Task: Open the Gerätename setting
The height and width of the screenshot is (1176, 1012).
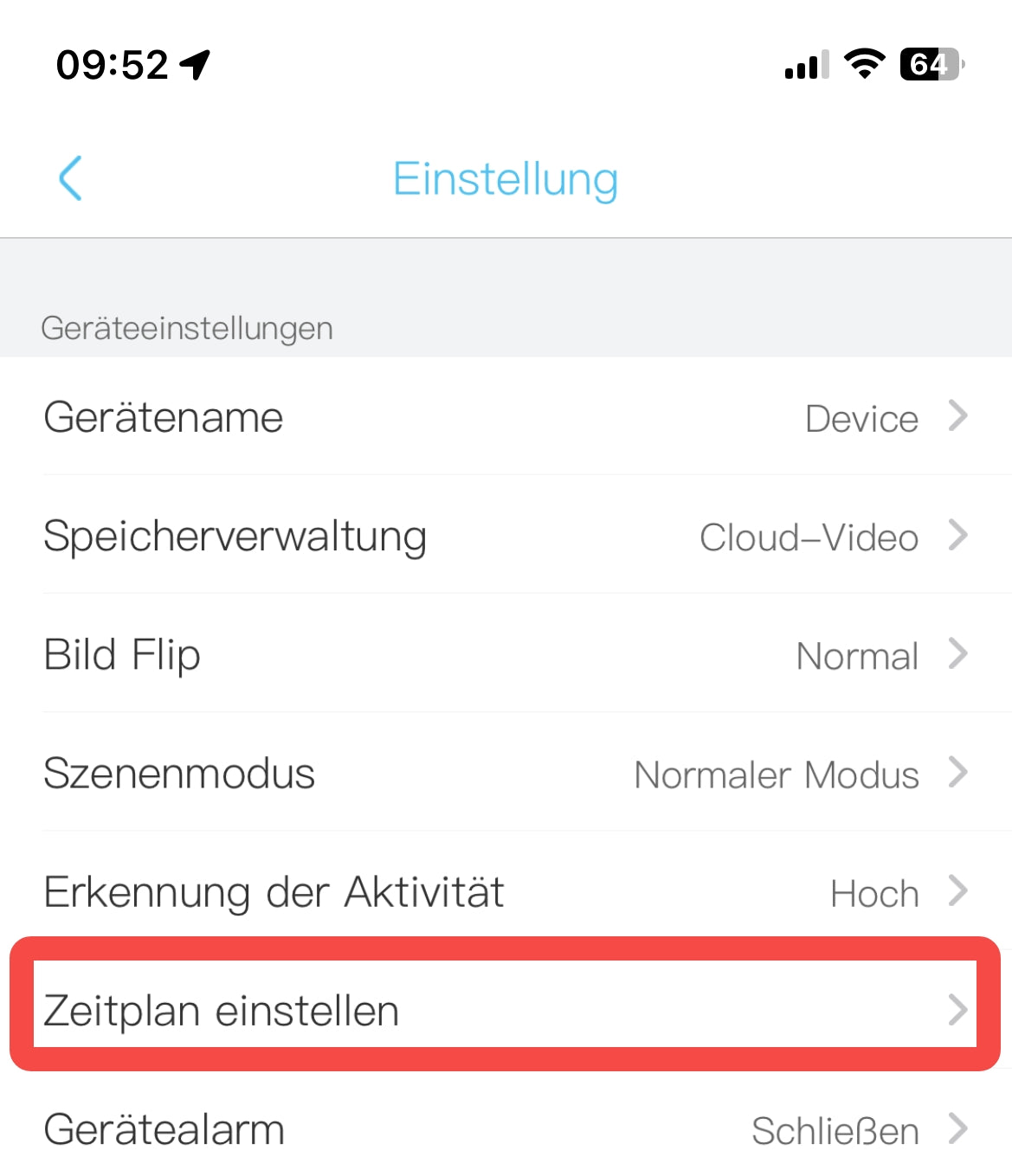Action: pyautogui.click(x=506, y=417)
